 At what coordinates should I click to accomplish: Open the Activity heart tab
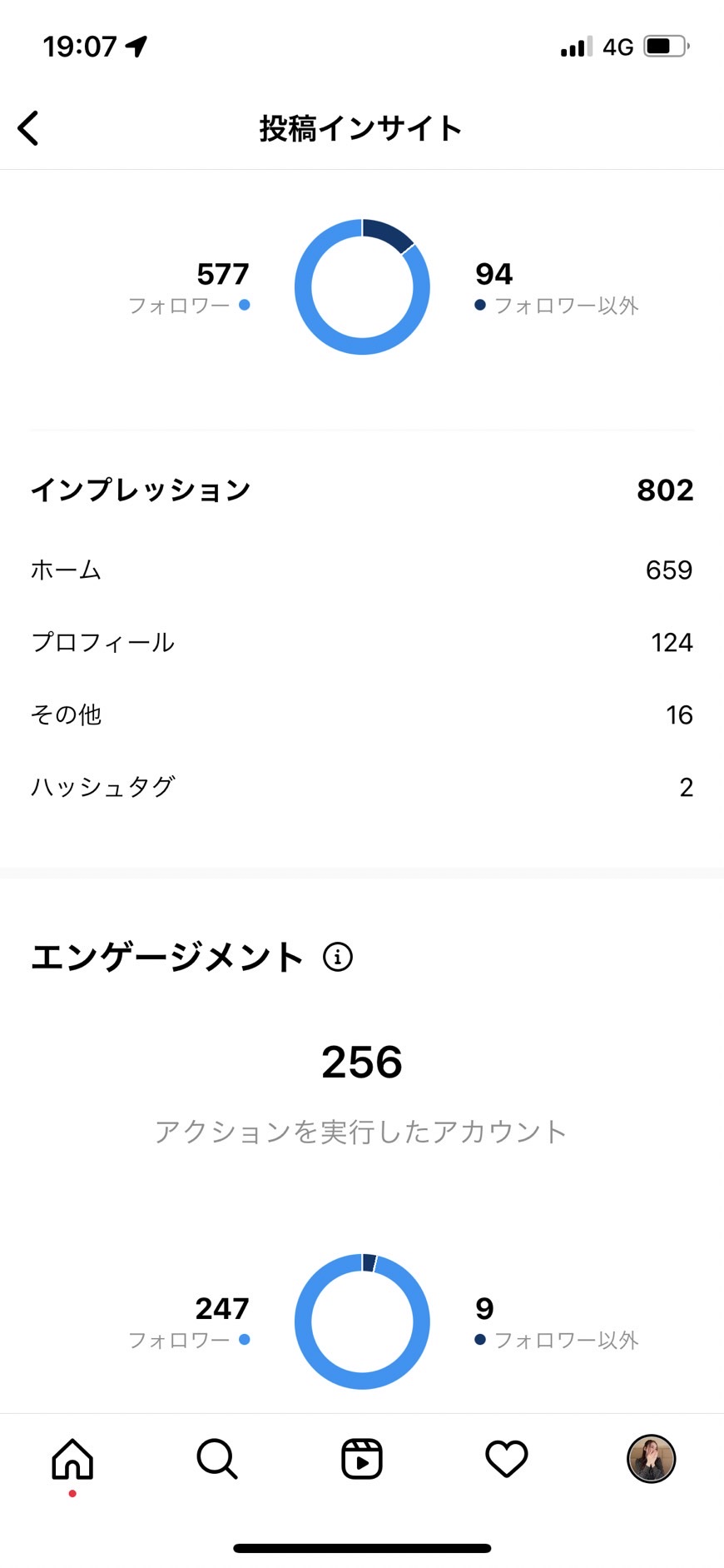[507, 1459]
